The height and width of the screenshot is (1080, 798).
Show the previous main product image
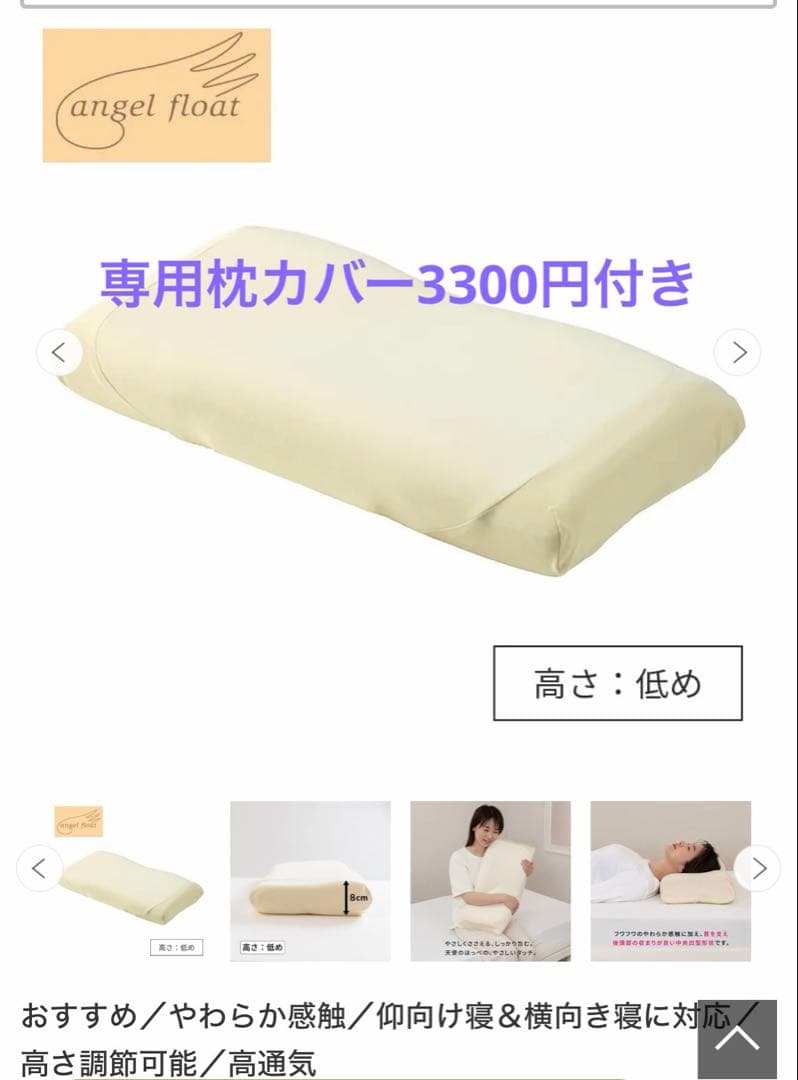59,352
